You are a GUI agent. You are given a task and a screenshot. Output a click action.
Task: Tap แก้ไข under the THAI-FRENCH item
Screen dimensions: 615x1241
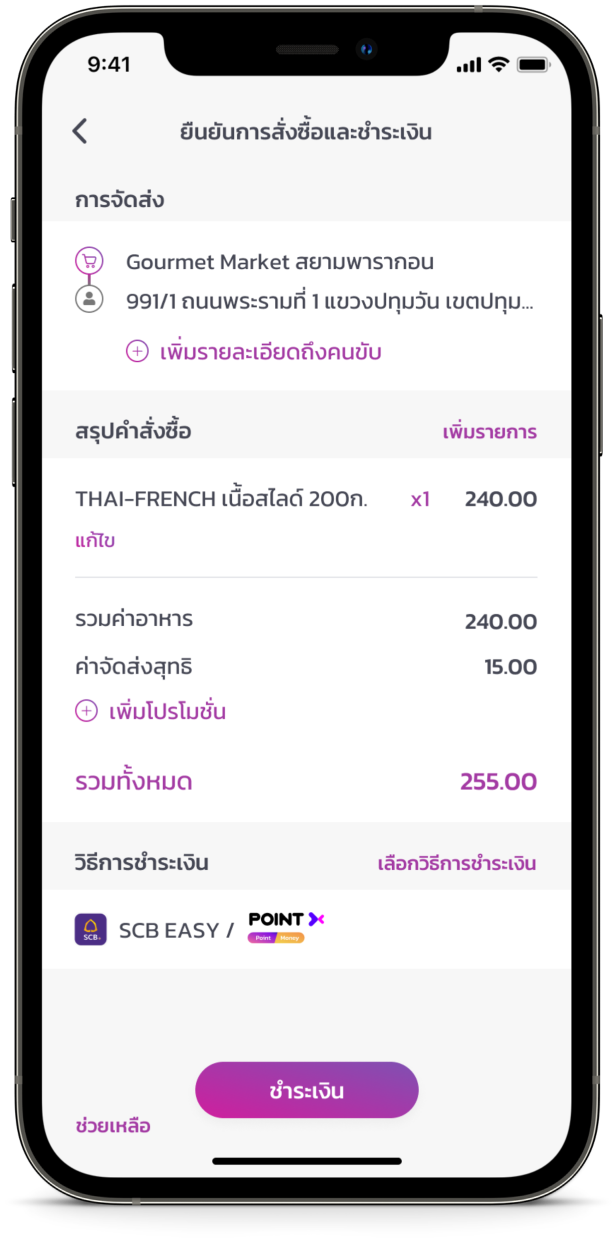pos(95,541)
